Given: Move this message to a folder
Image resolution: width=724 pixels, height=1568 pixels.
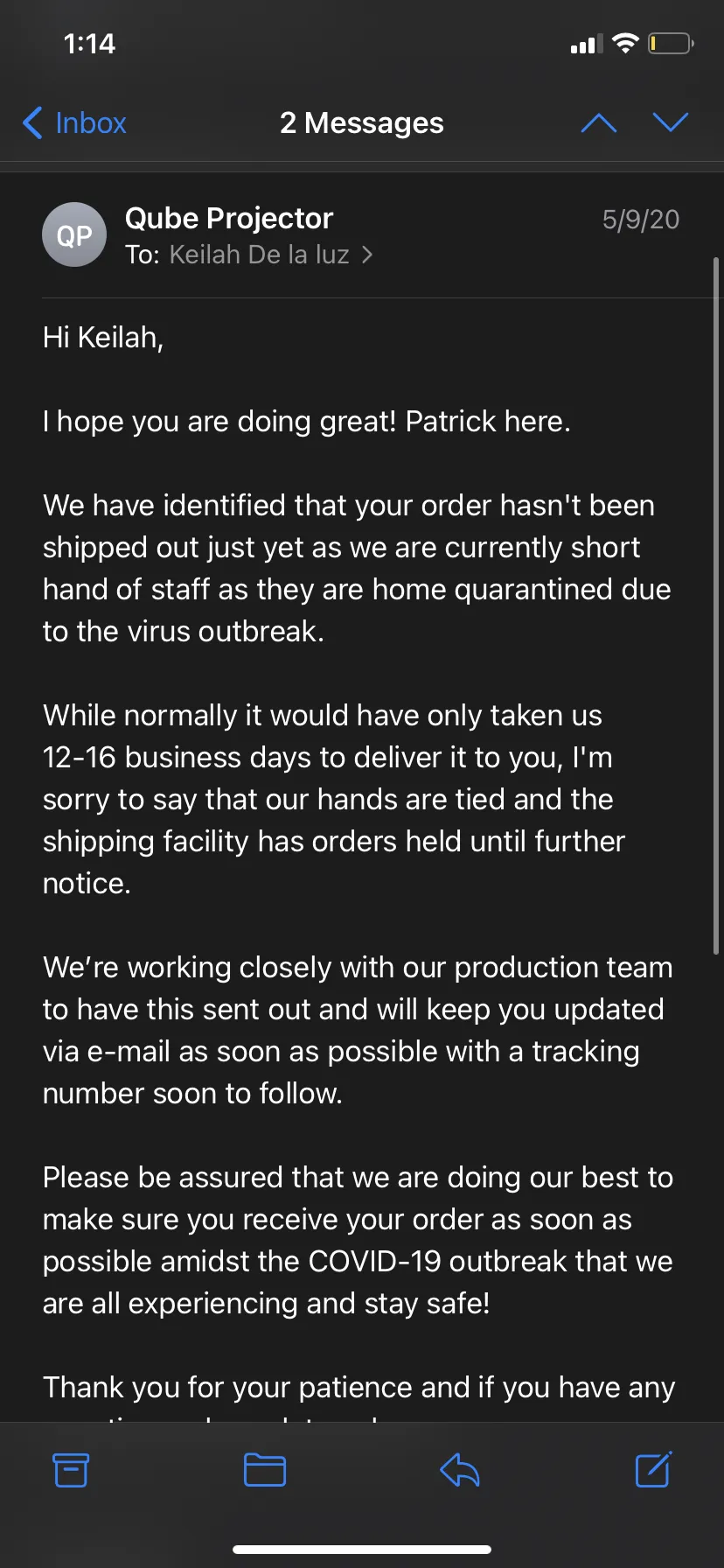Looking at the screenshot, I should (265, 1470).
